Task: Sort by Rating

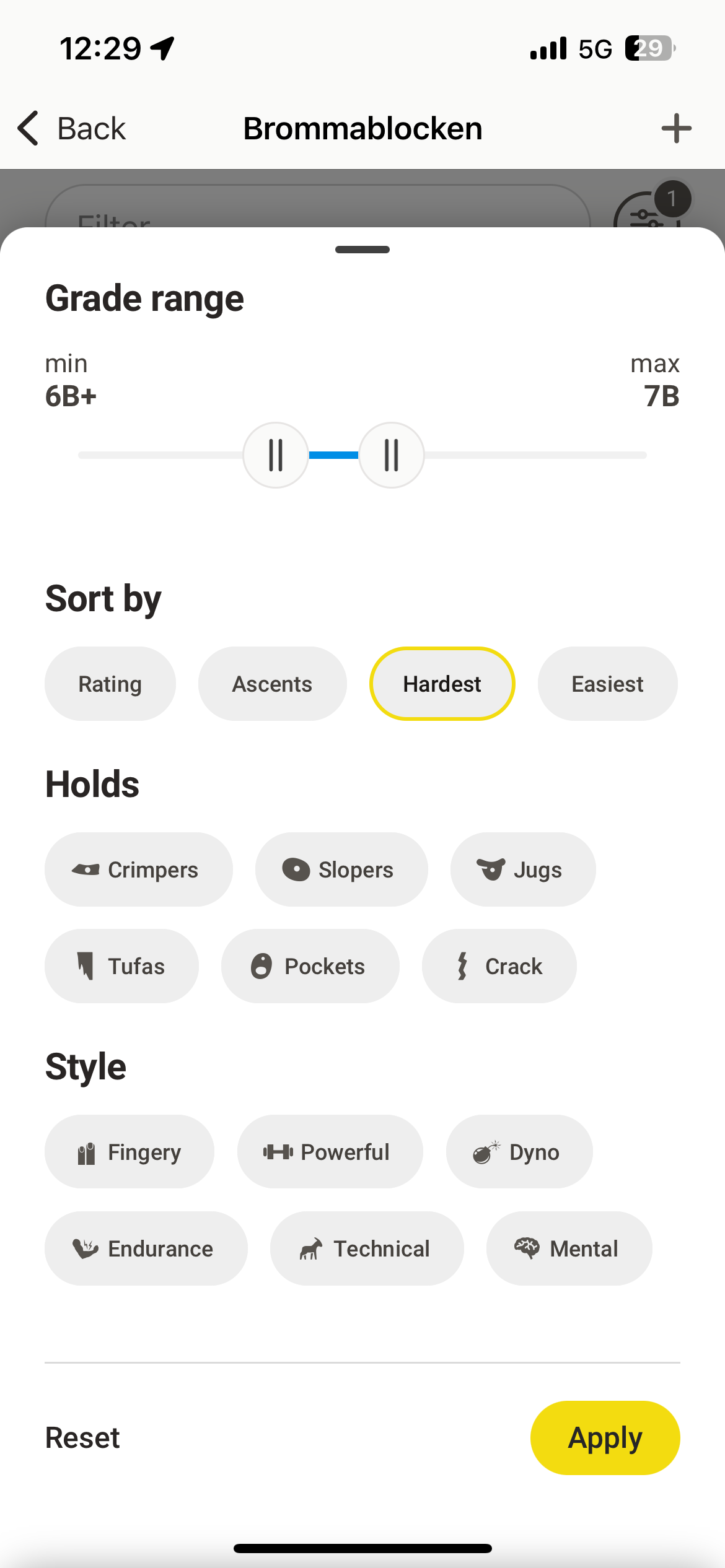Action: tap(110, 684)
